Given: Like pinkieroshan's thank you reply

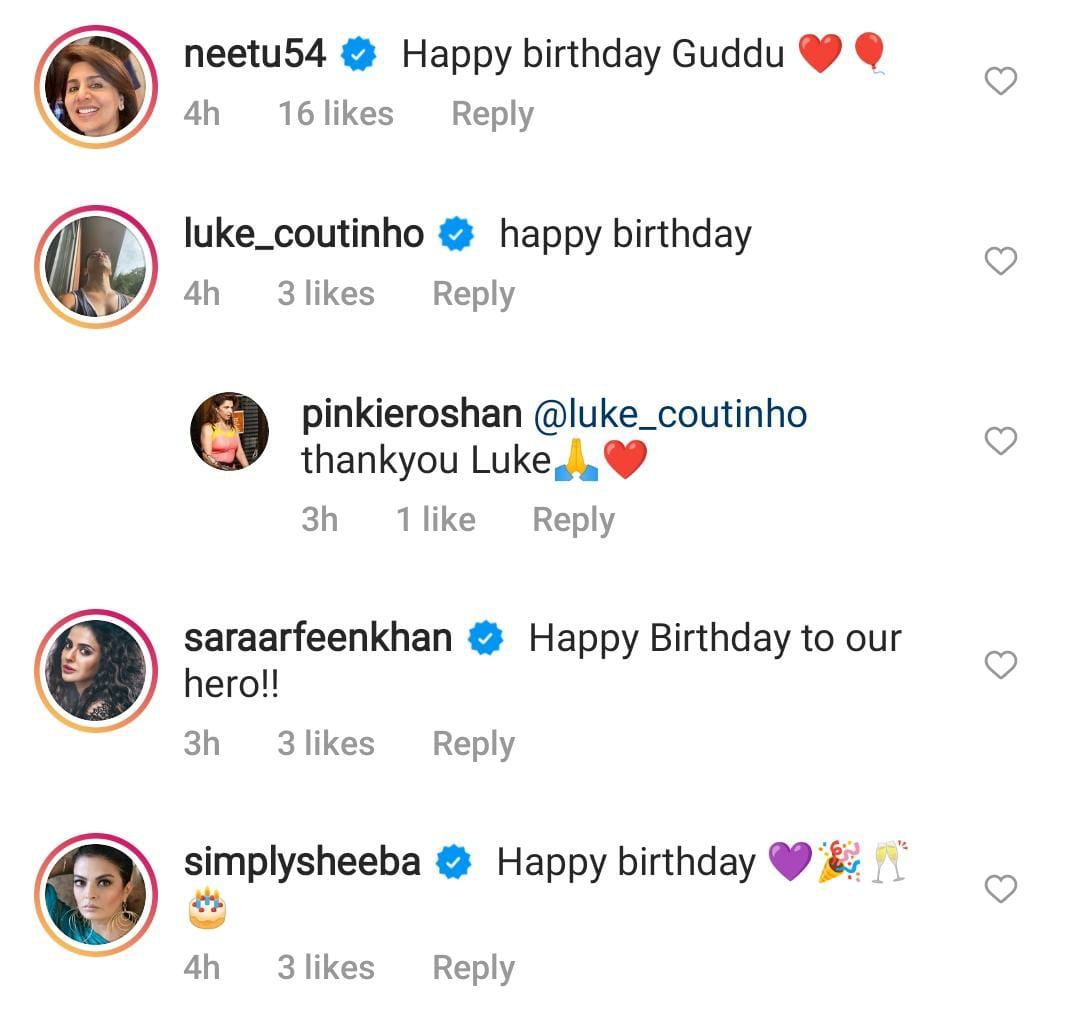Looking at the screenshot, I should (x=1000, y=441).
